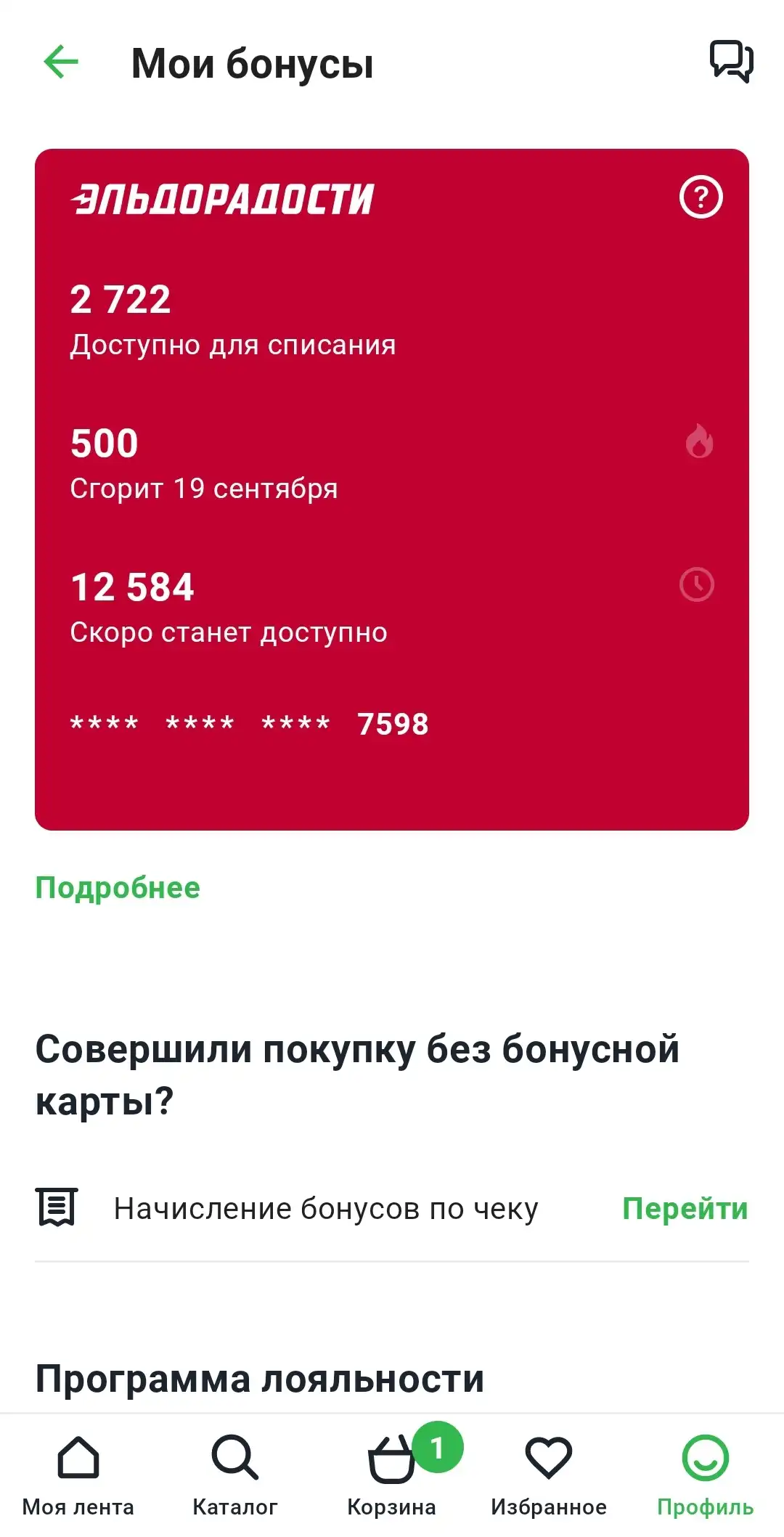Tap the Подробнее link
Image resolution: width=784 pixels, height=1537 pixels.
pos(118,888)
